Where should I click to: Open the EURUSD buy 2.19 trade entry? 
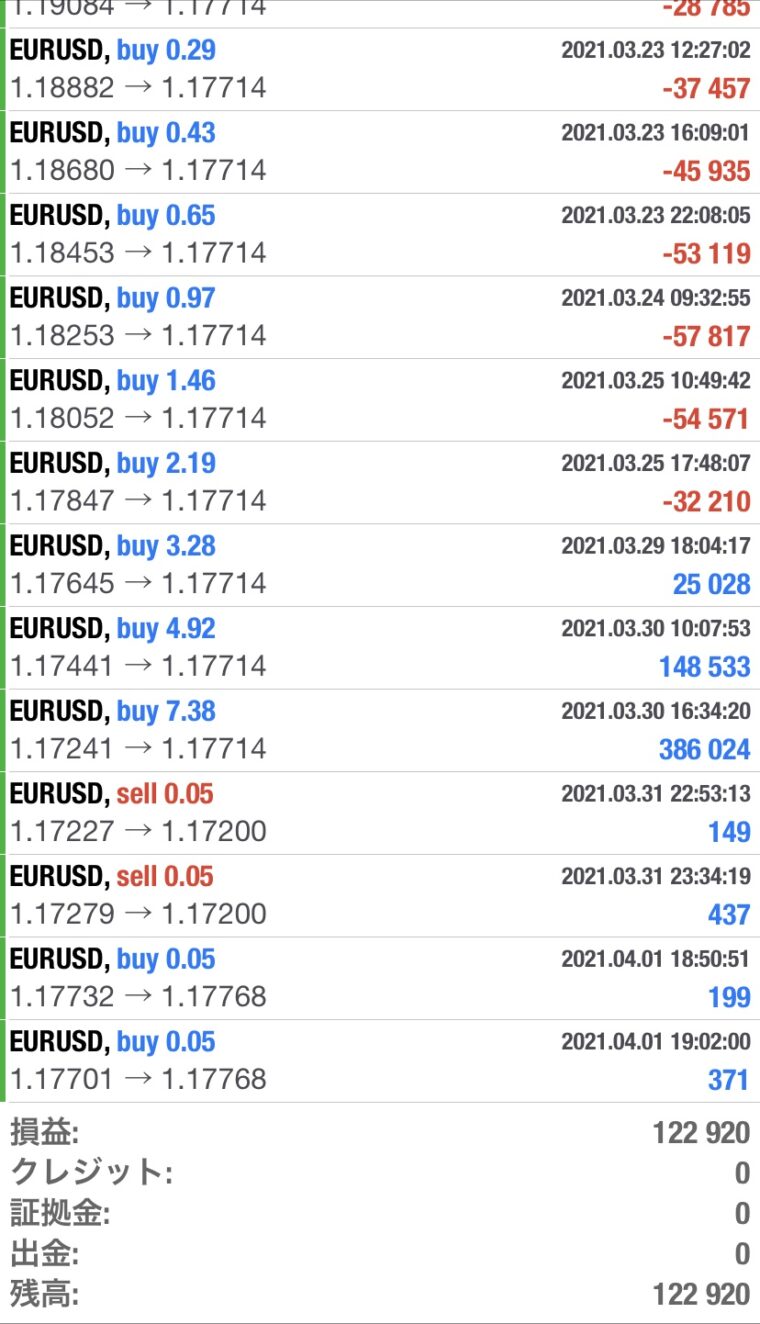[x=380, y=483]
